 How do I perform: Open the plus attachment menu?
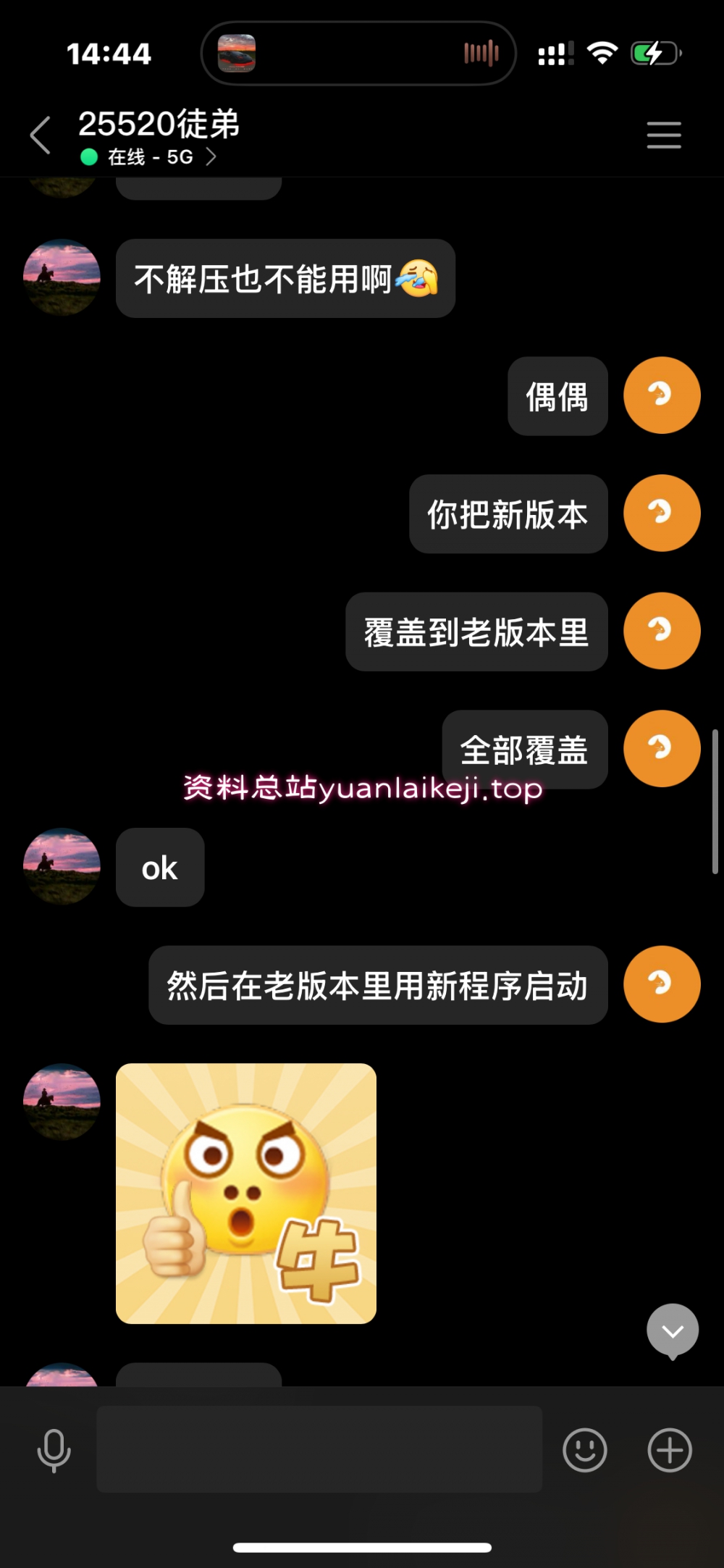[669, 1450]
